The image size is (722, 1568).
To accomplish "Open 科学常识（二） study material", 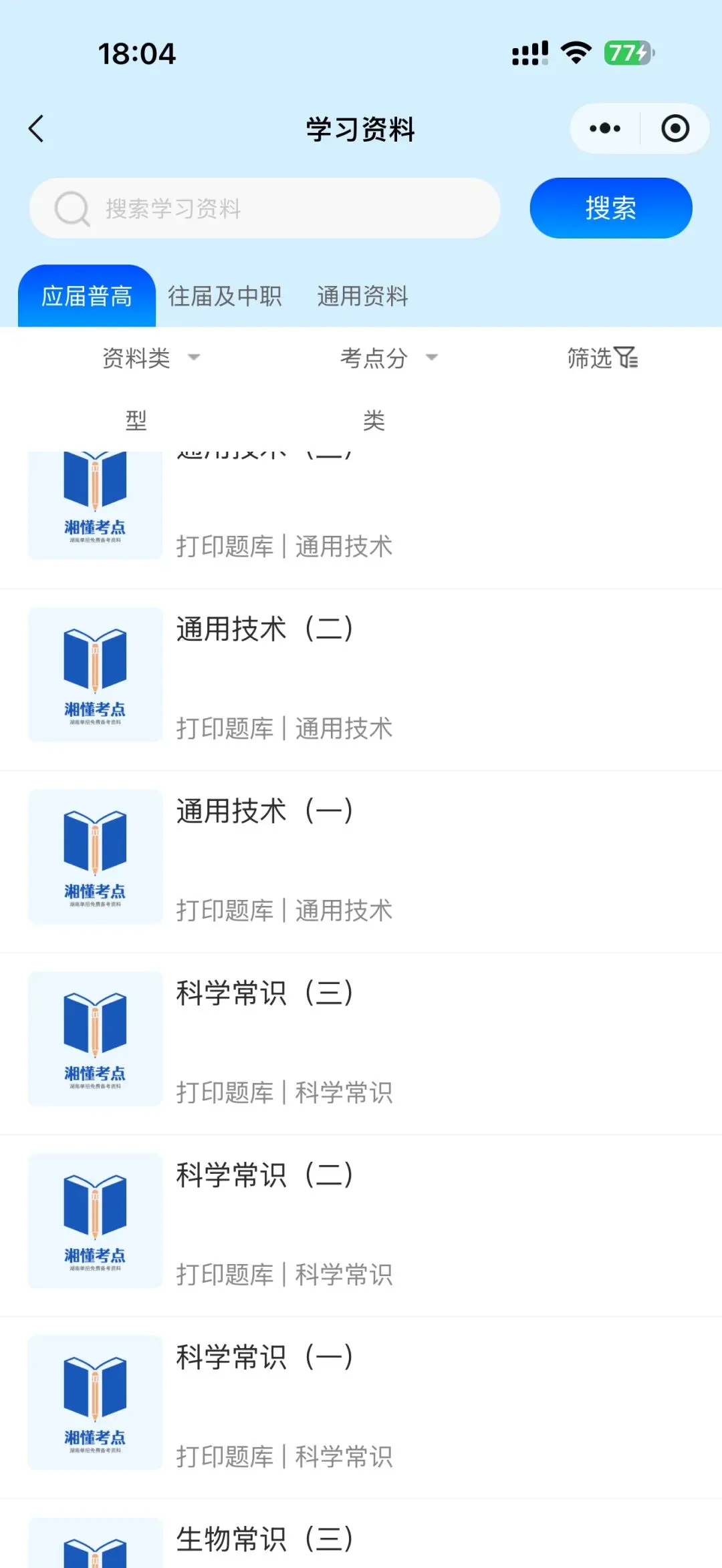I will point(361,1226).
